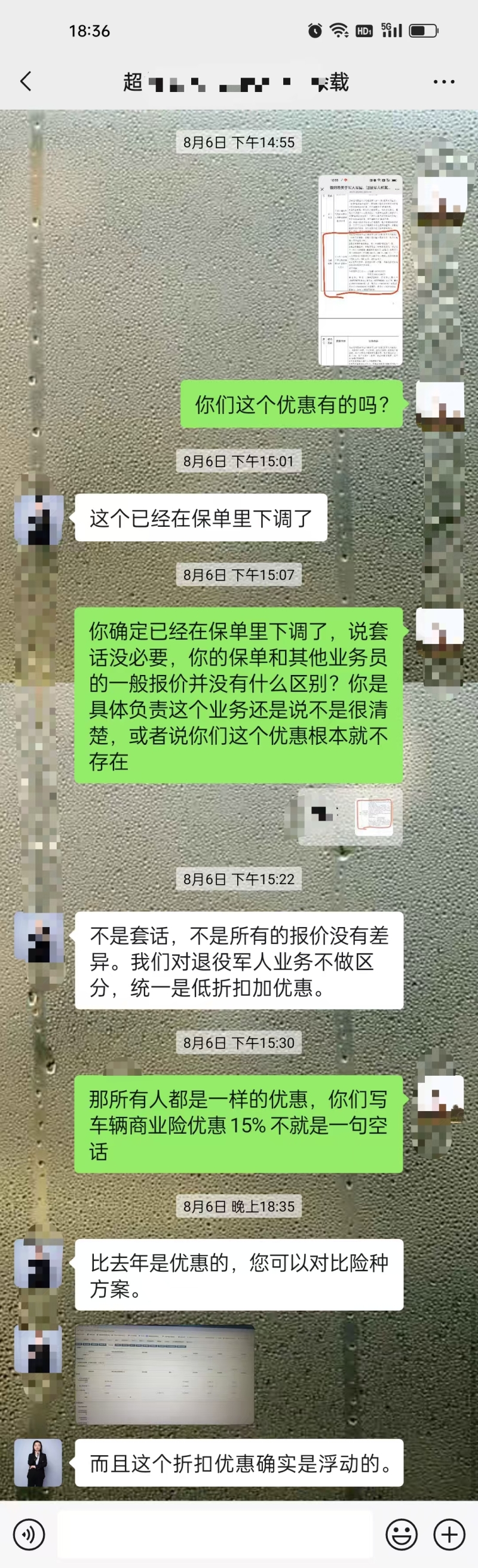Open the three-dot chat options menu
Image resolution: width=478 pixels, height=1568 pixels.
coord(443,82)
